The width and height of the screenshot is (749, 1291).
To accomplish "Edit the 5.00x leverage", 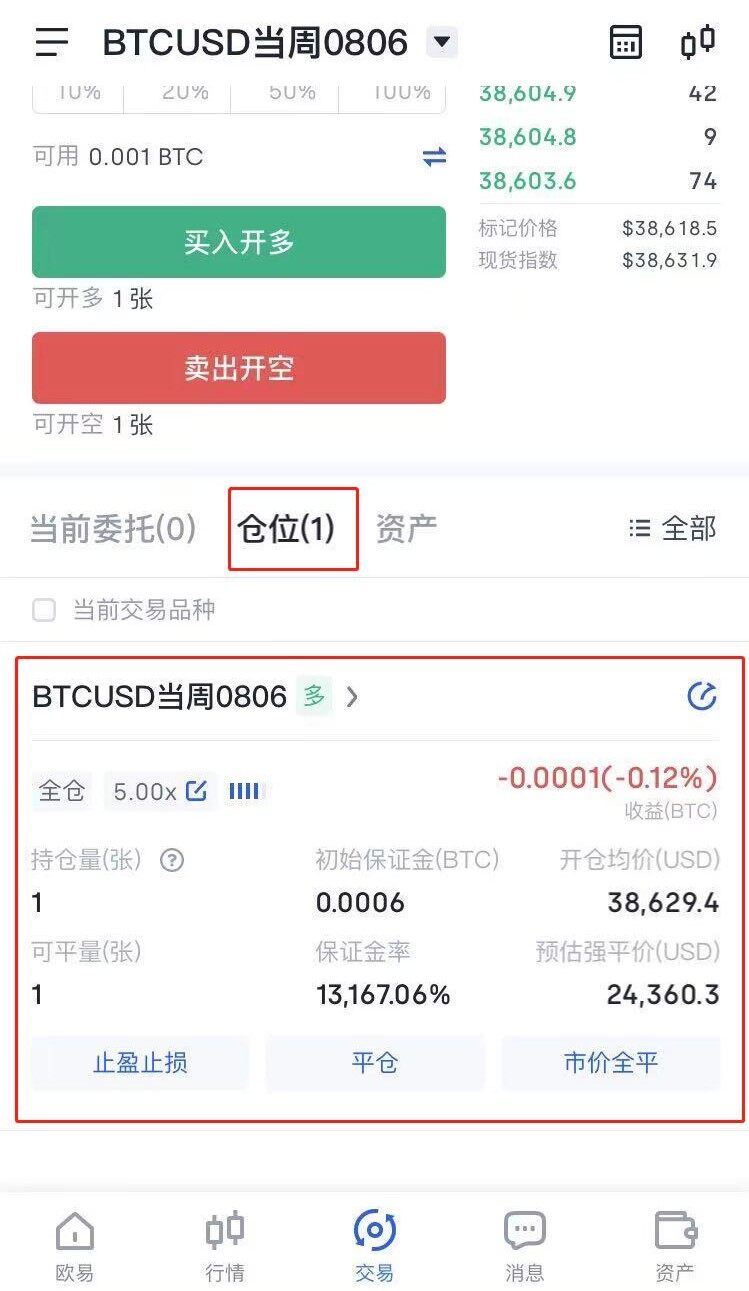I will click(x=197, y=791).
